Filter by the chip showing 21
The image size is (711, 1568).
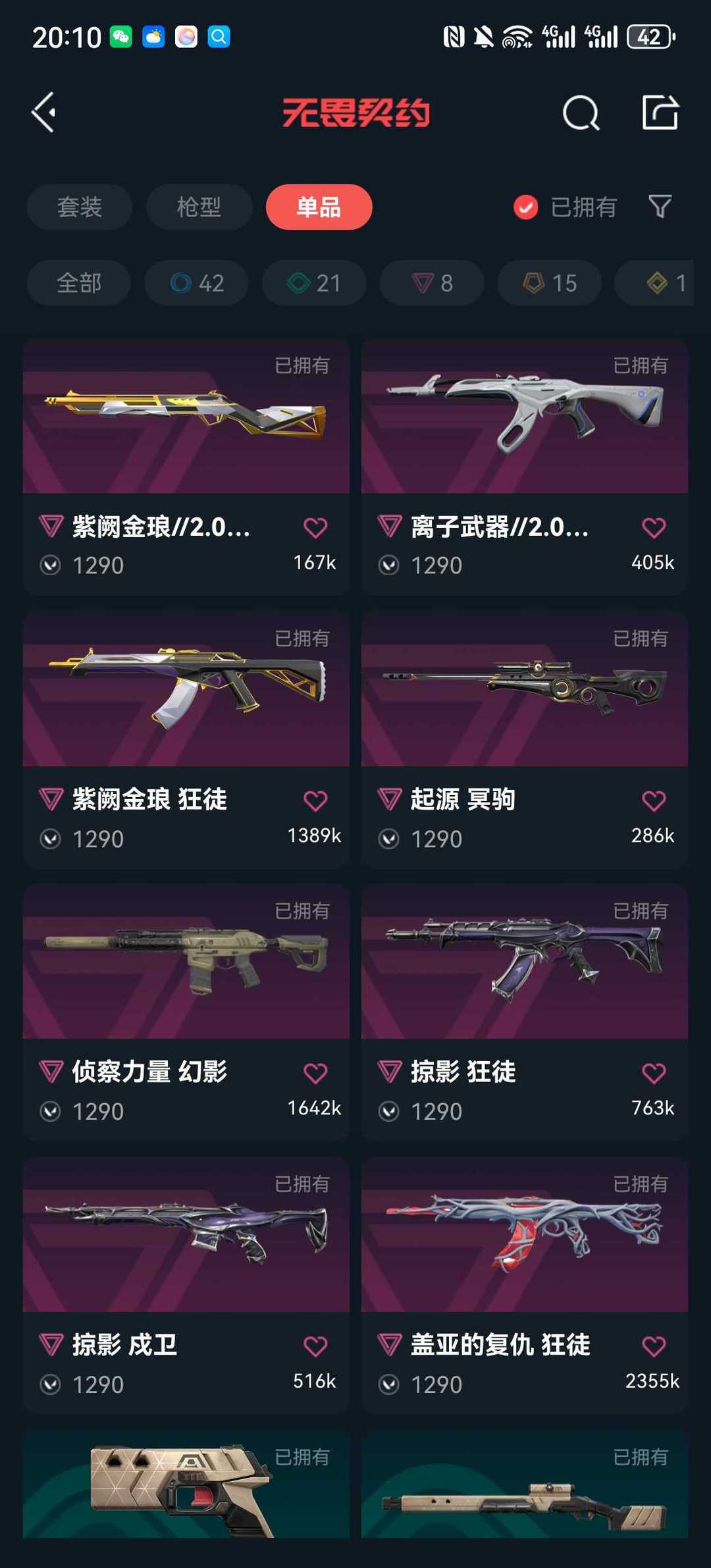coord(314,283)
